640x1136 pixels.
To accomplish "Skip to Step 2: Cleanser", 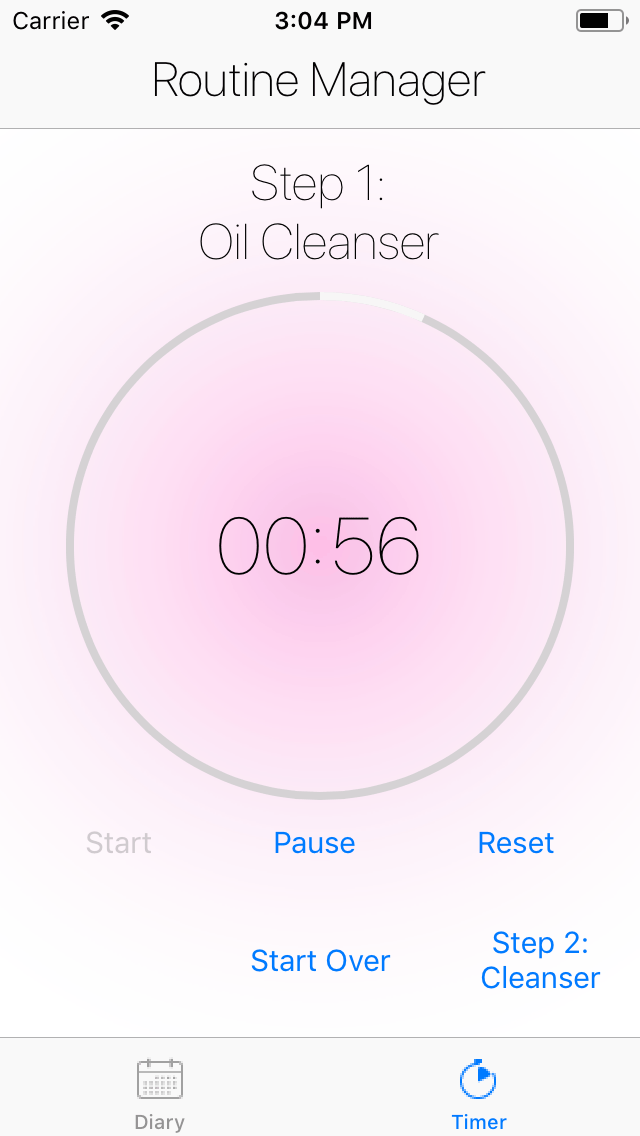I will 540,960.
